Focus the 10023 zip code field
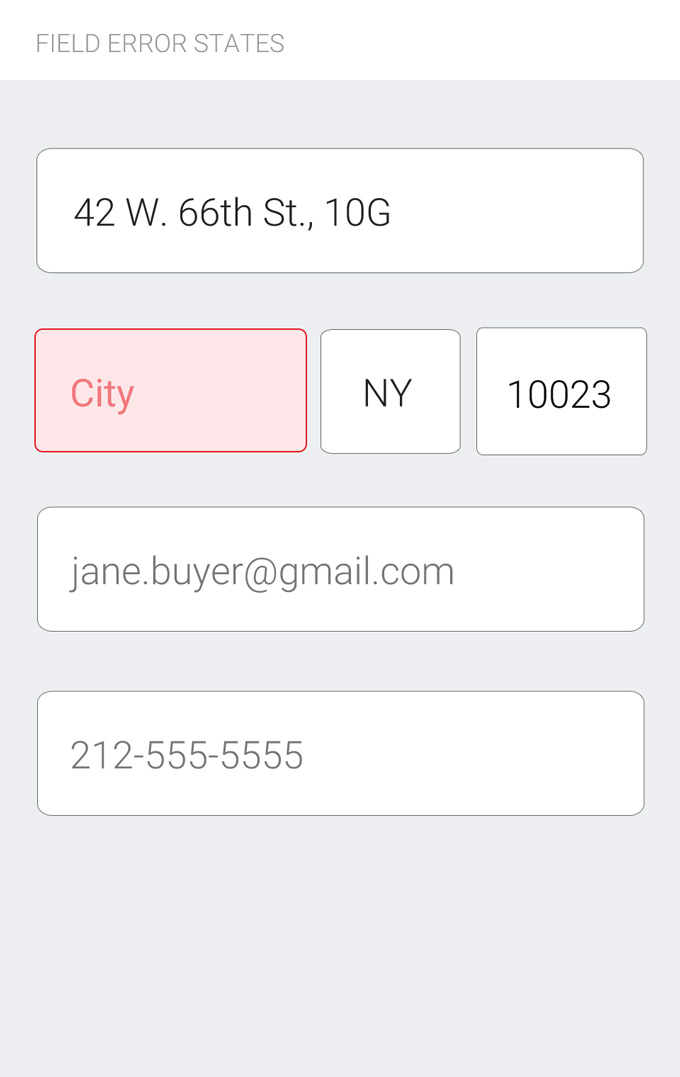This screenshot has width=680, height=1077. 561,392
